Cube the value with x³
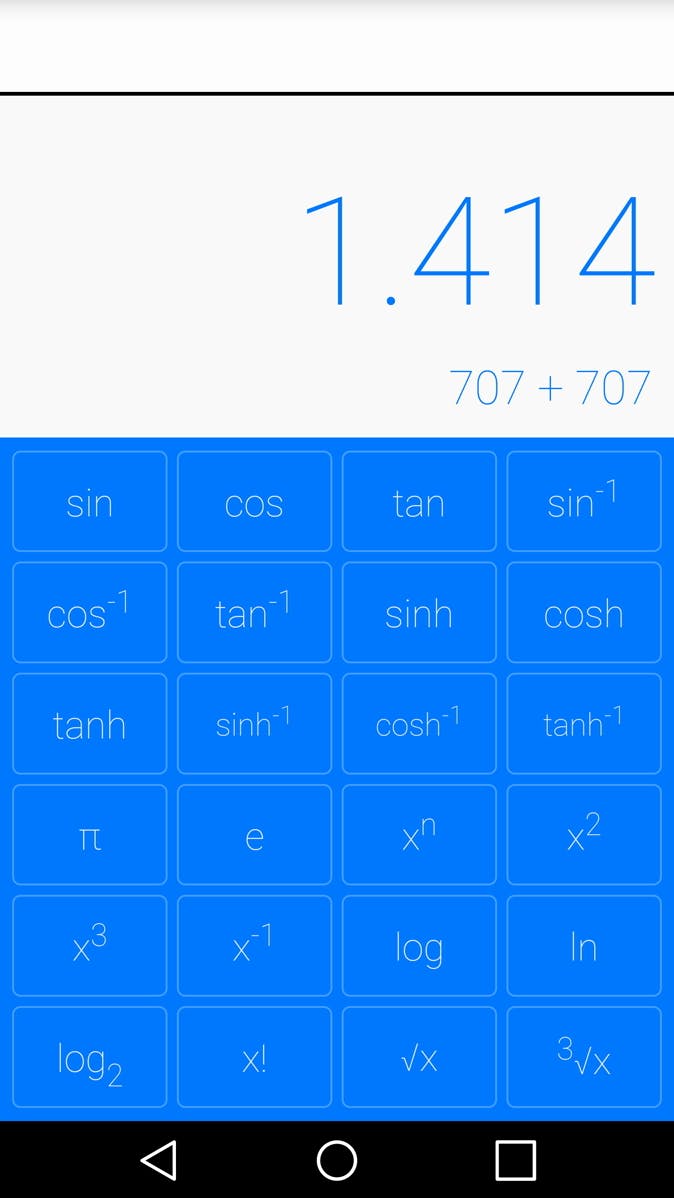Image resolution: width=674 pixels, height=1198 pixels. pyautogui.click(x=89, y=945)
